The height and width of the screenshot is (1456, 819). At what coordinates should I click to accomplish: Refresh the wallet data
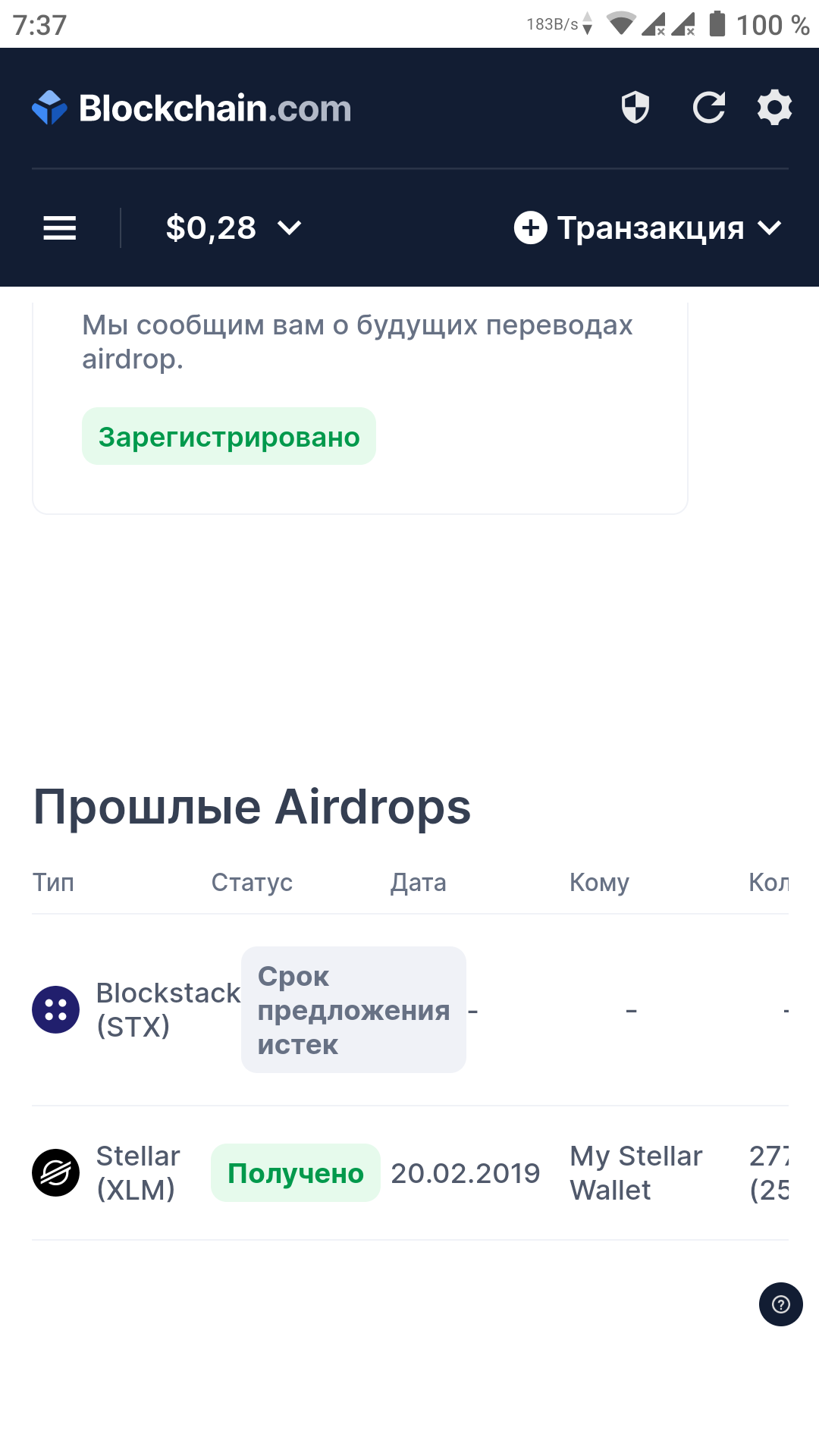(x=709, y=108)
